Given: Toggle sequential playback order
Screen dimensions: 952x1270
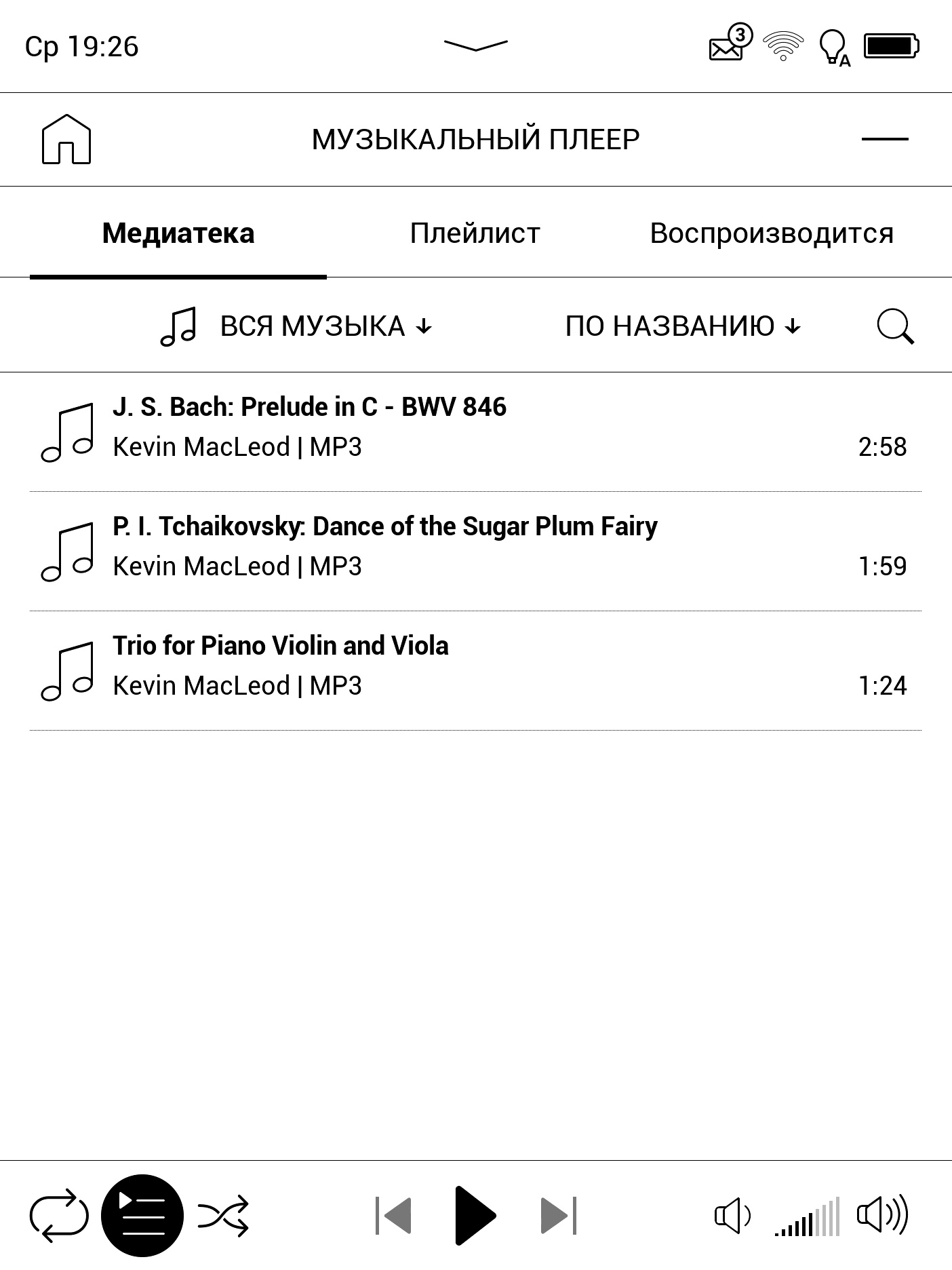Looking at the screenshot, I should pos(142,1215).
